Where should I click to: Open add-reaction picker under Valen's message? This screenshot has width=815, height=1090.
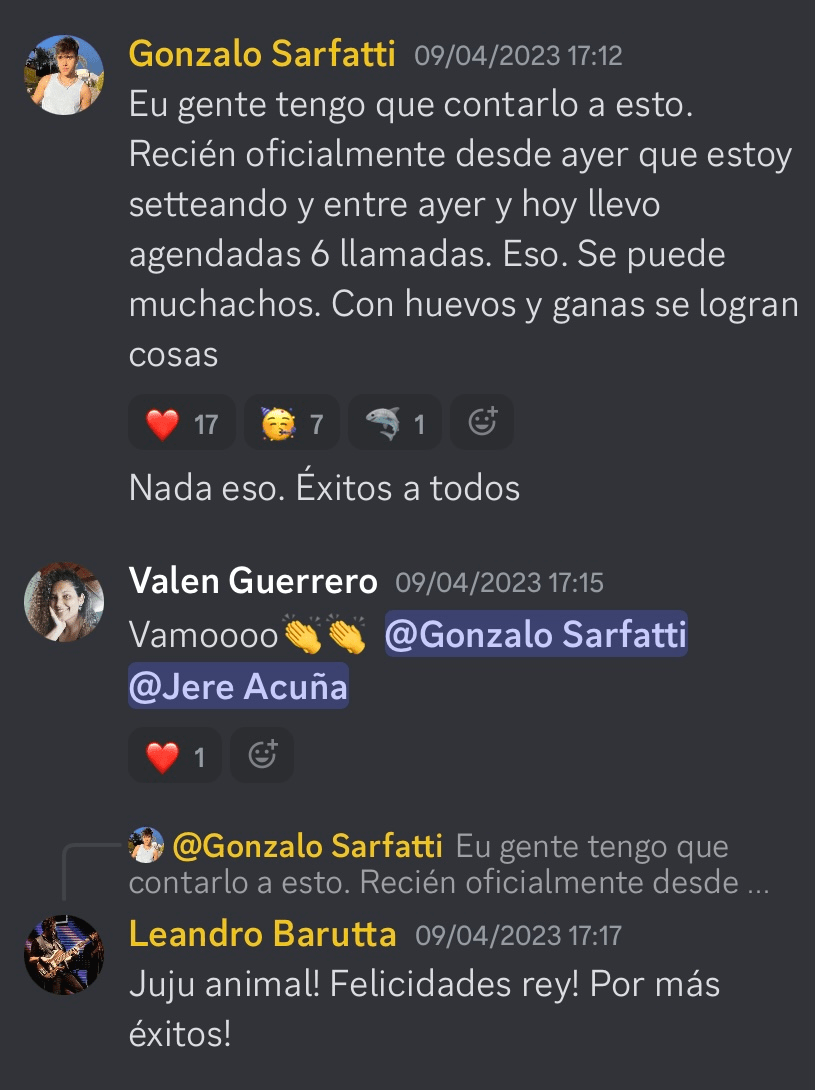coord(262,756)
